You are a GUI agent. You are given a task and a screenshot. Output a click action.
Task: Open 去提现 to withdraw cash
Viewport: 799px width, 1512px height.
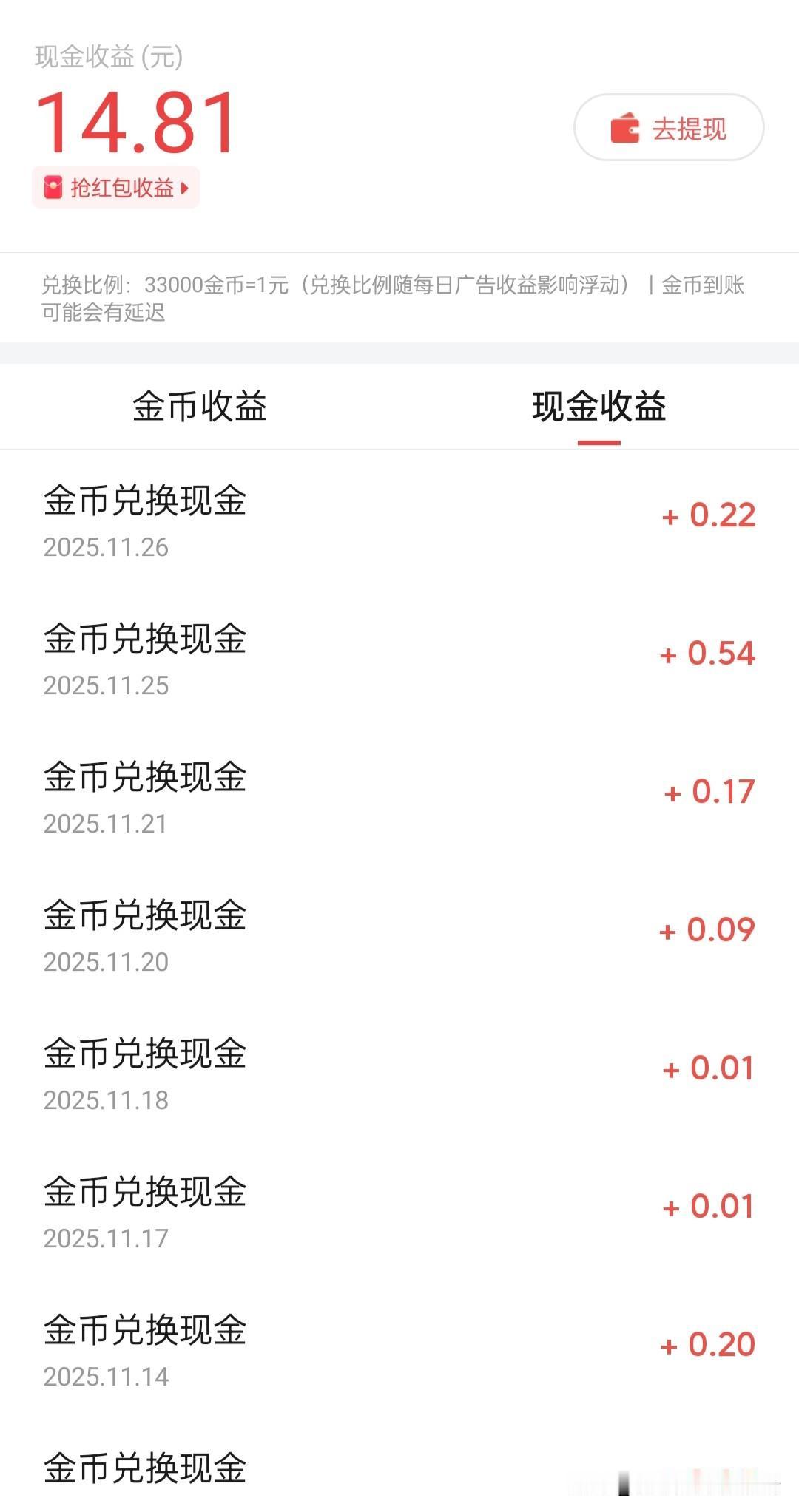pos(666,128)
